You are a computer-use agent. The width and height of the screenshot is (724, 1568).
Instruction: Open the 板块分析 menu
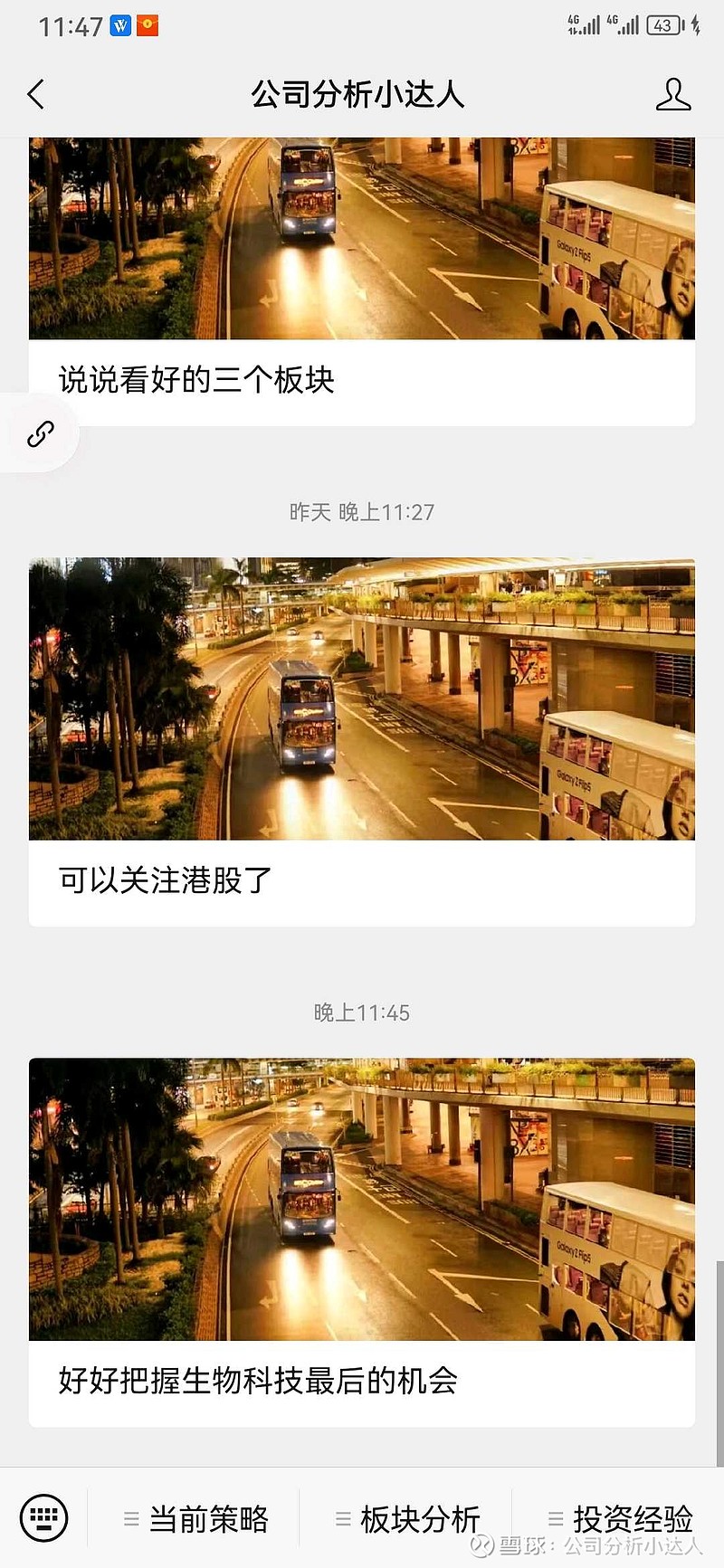(423, 1516)
